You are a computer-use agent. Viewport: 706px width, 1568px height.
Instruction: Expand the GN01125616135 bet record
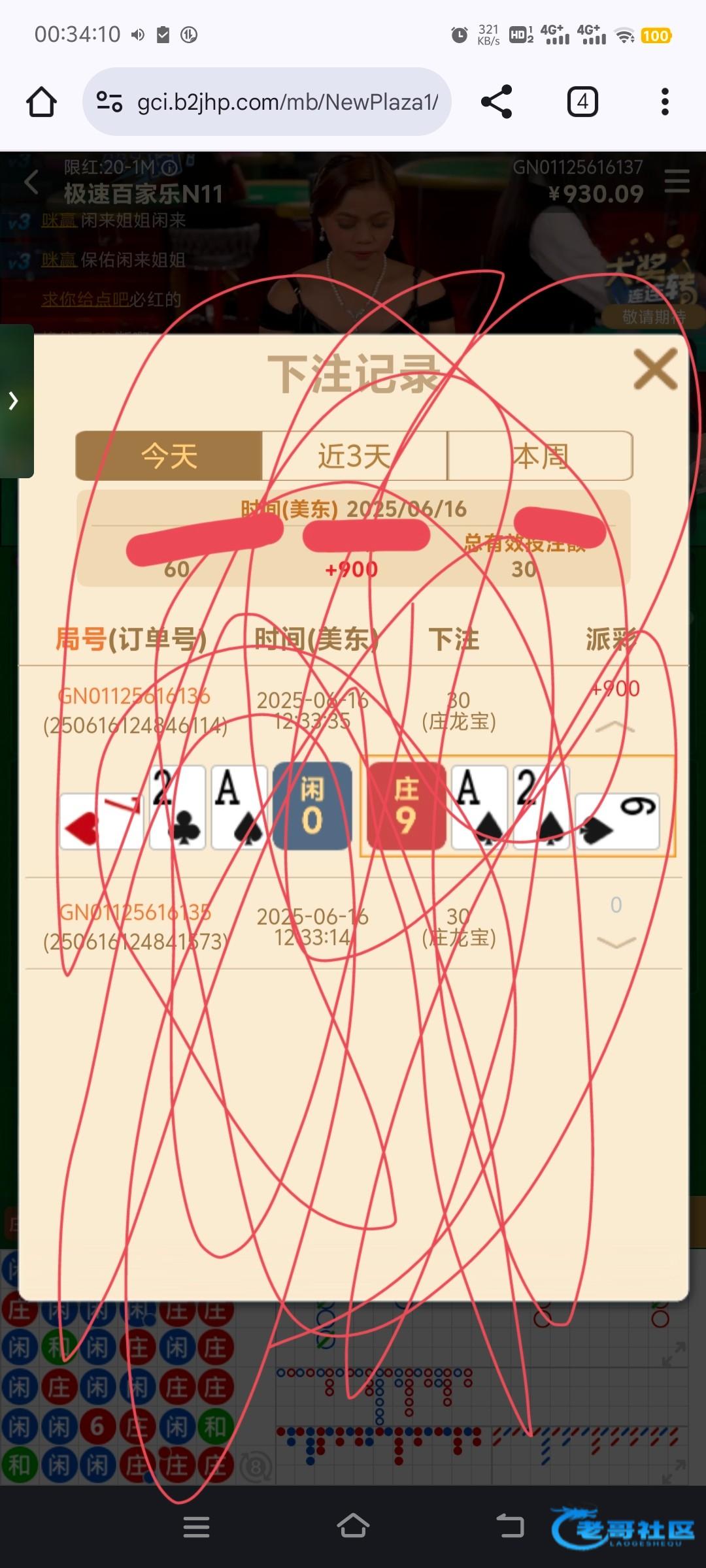pyautogui.click(x=616, y=941)
